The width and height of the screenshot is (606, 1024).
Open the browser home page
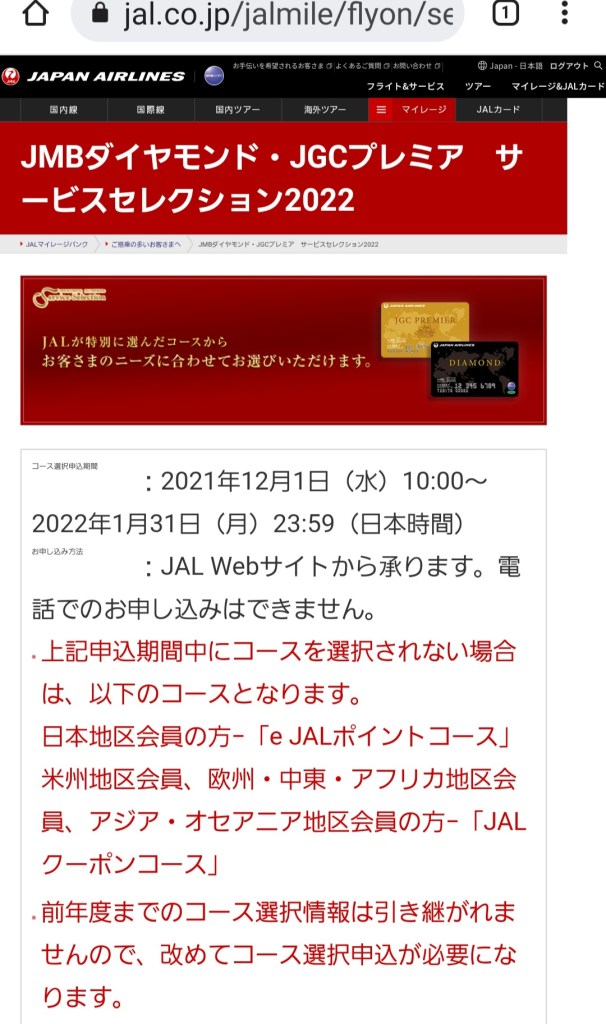(35, 14)
